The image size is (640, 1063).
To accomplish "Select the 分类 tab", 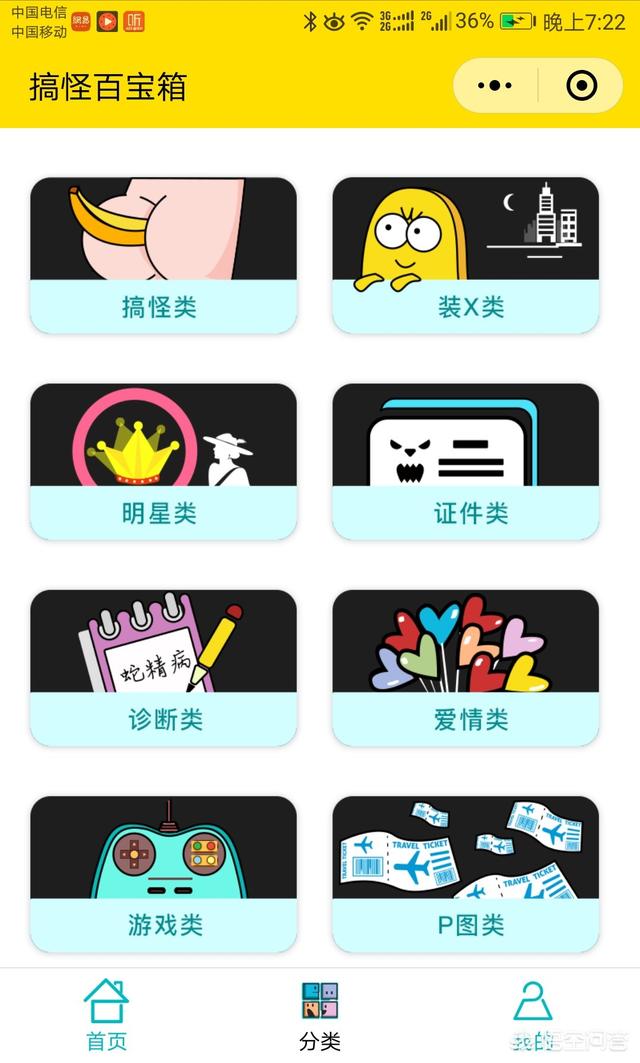I will click(320, 1014).
